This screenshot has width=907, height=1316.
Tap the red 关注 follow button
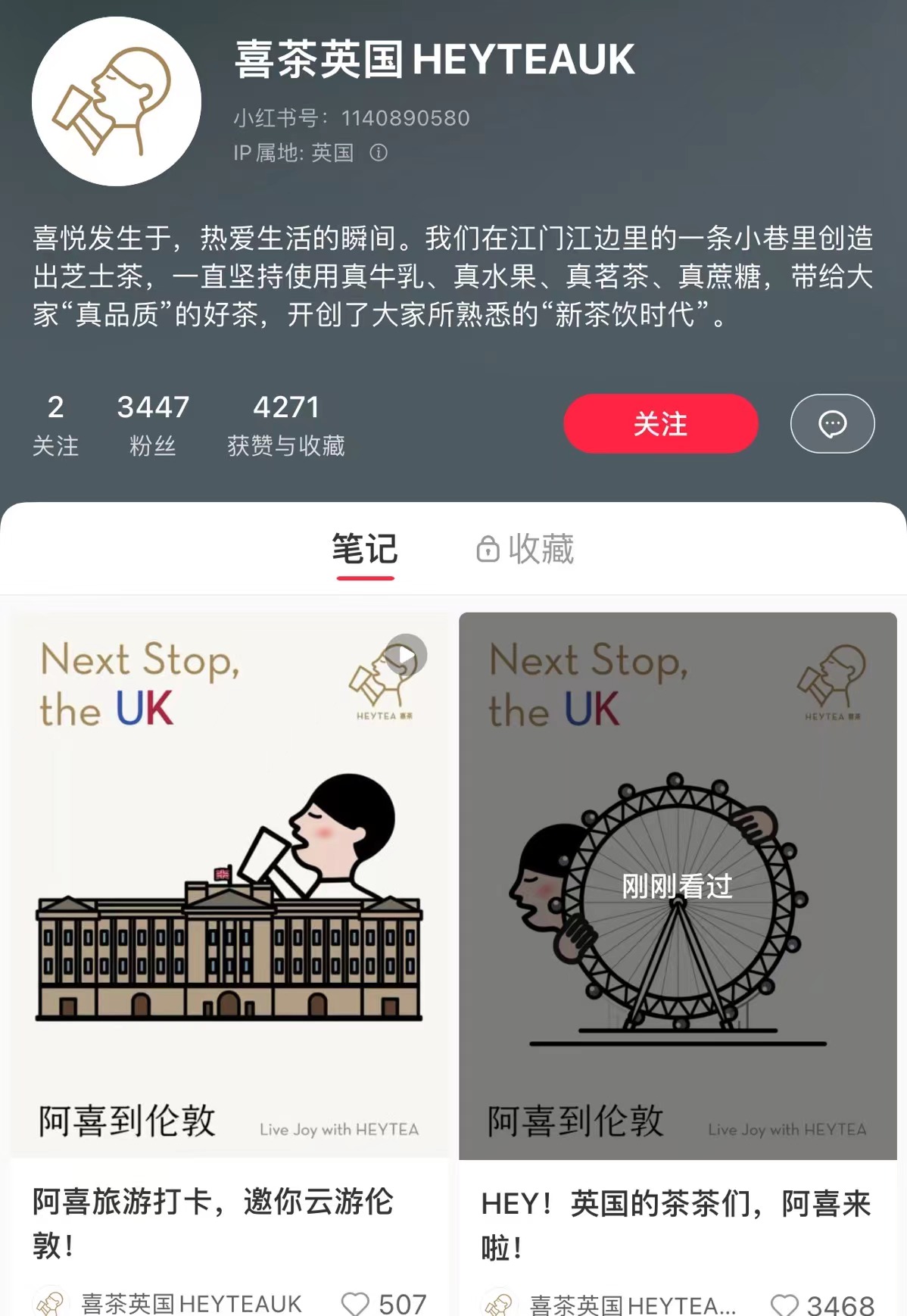(660, 423)
